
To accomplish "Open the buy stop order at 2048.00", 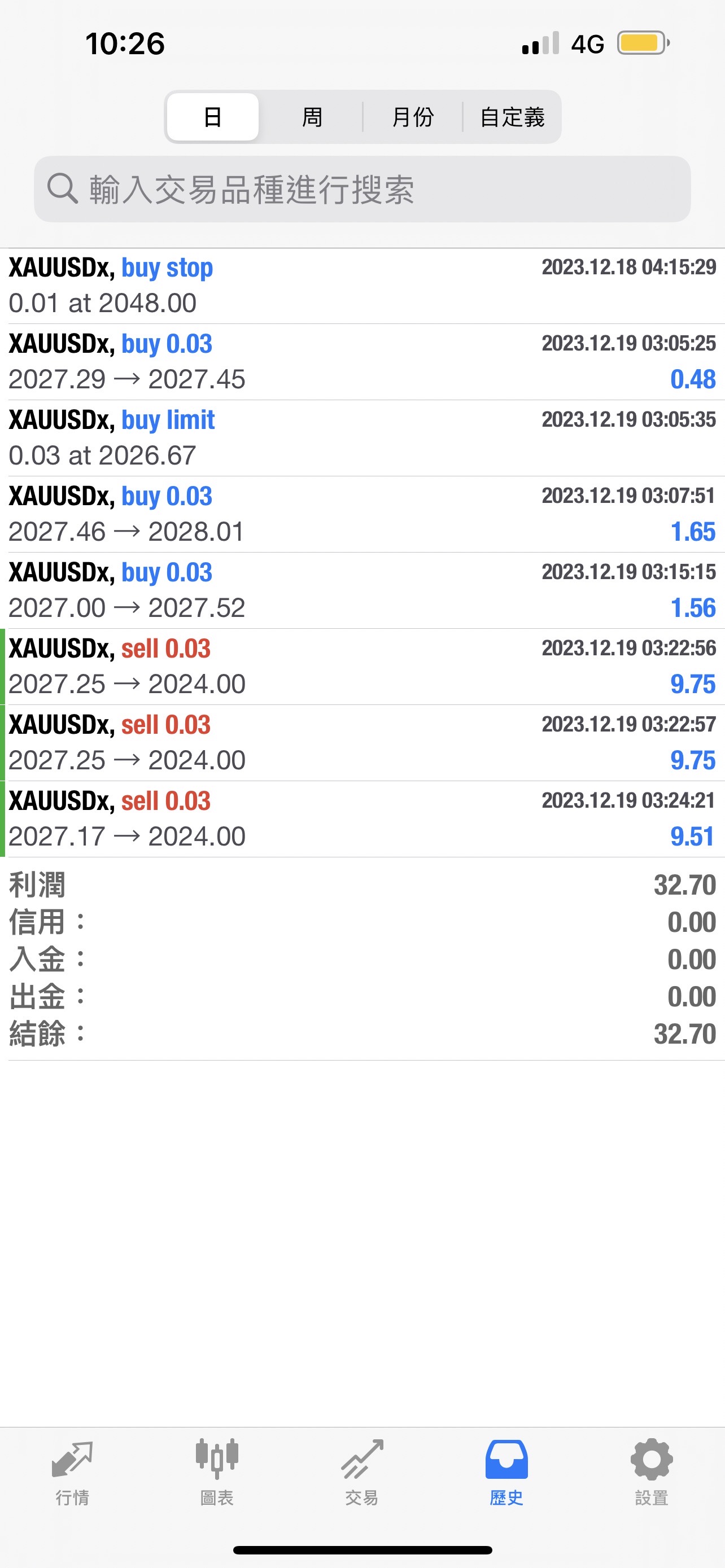I will tap(362, 286).
